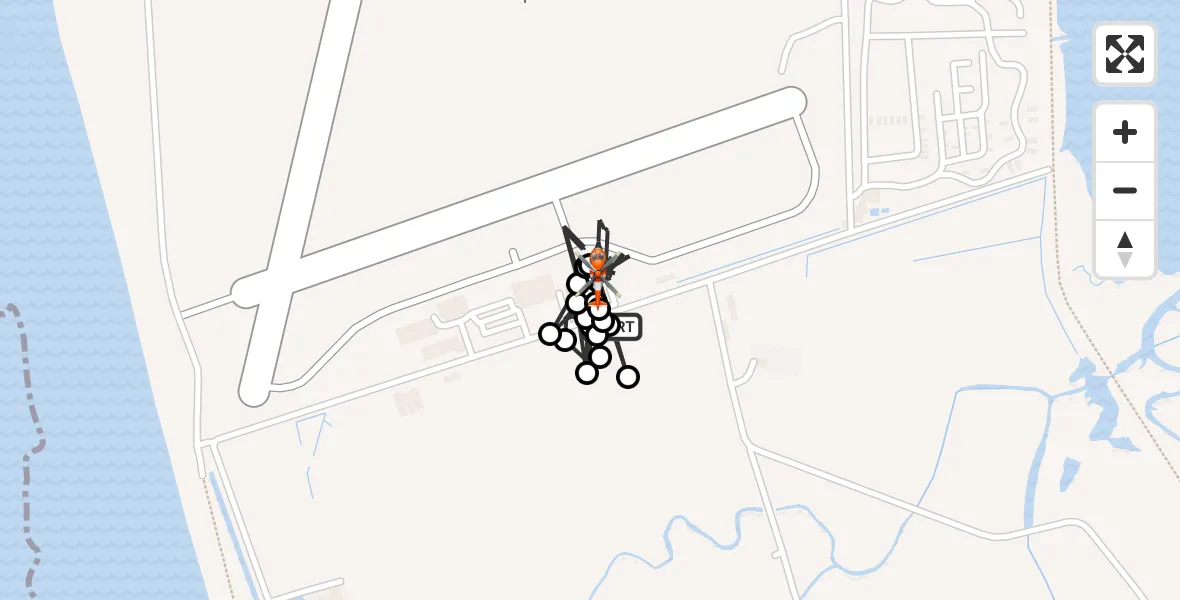Enter fullscreen map view
The width and height of the screenshot is (1180, 600).
coord(1124,54)
